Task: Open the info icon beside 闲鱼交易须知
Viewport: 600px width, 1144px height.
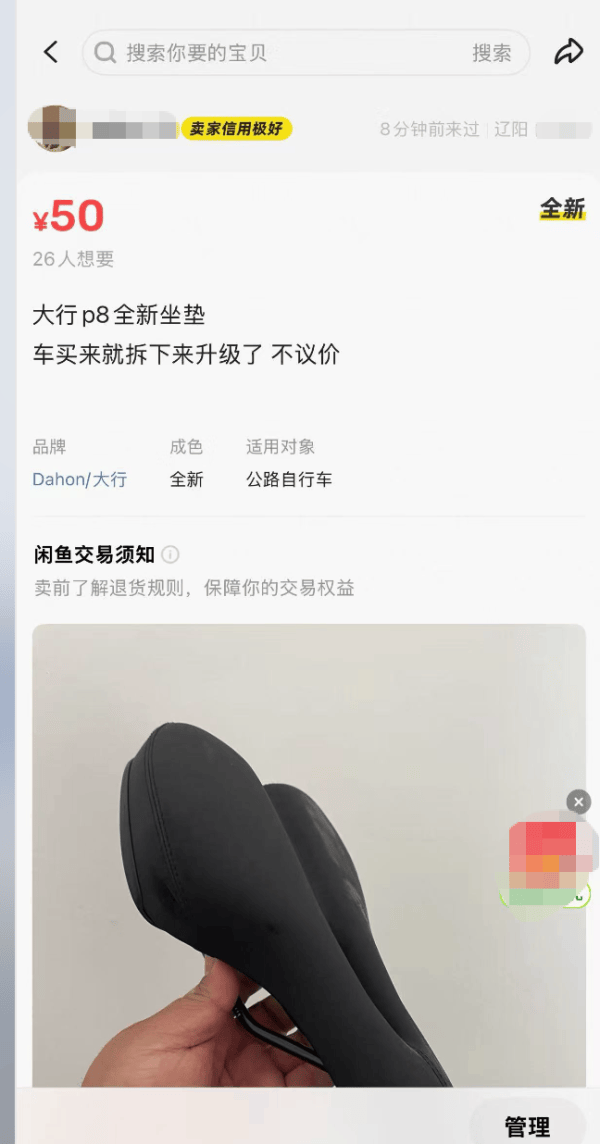Action: (171, 554)
